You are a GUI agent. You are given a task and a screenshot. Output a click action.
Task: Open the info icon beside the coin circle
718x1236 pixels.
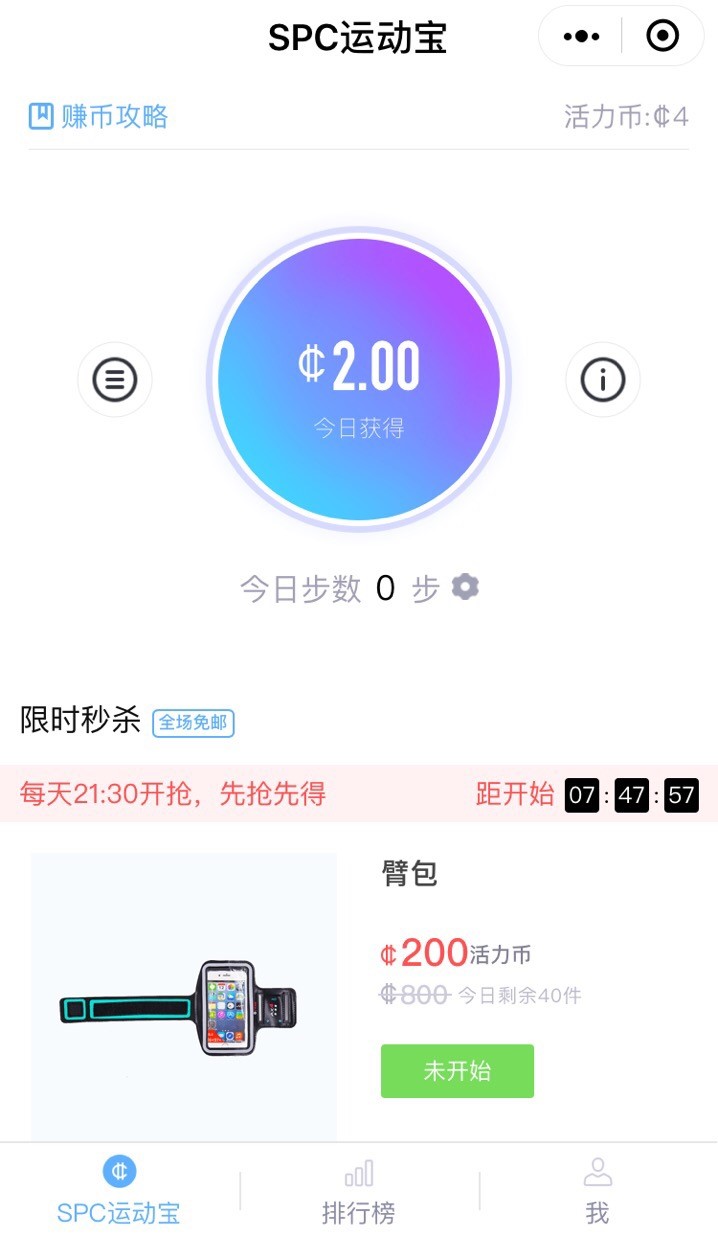(x=603, y=379)
